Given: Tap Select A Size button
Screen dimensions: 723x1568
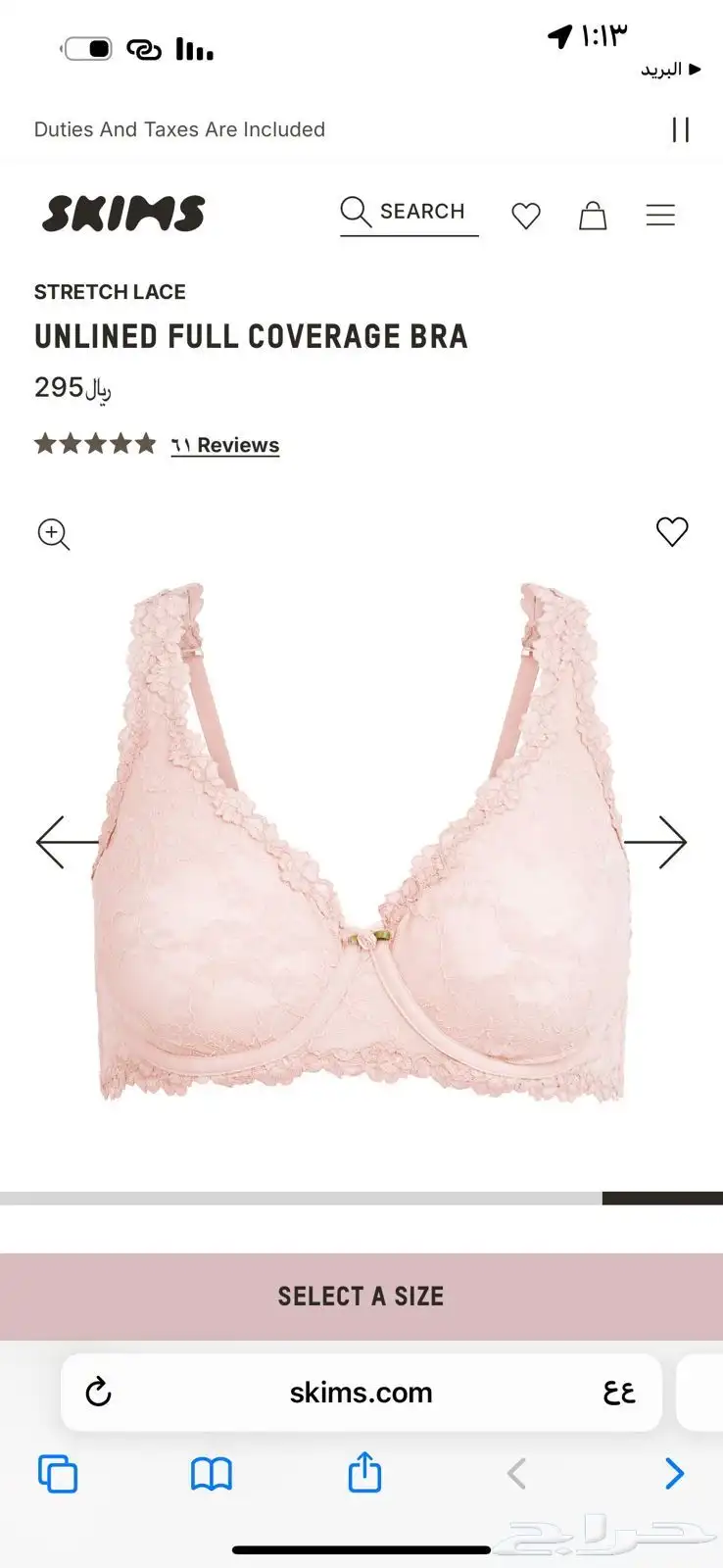Looking at the screenshot, I should tap(361, 1297).
